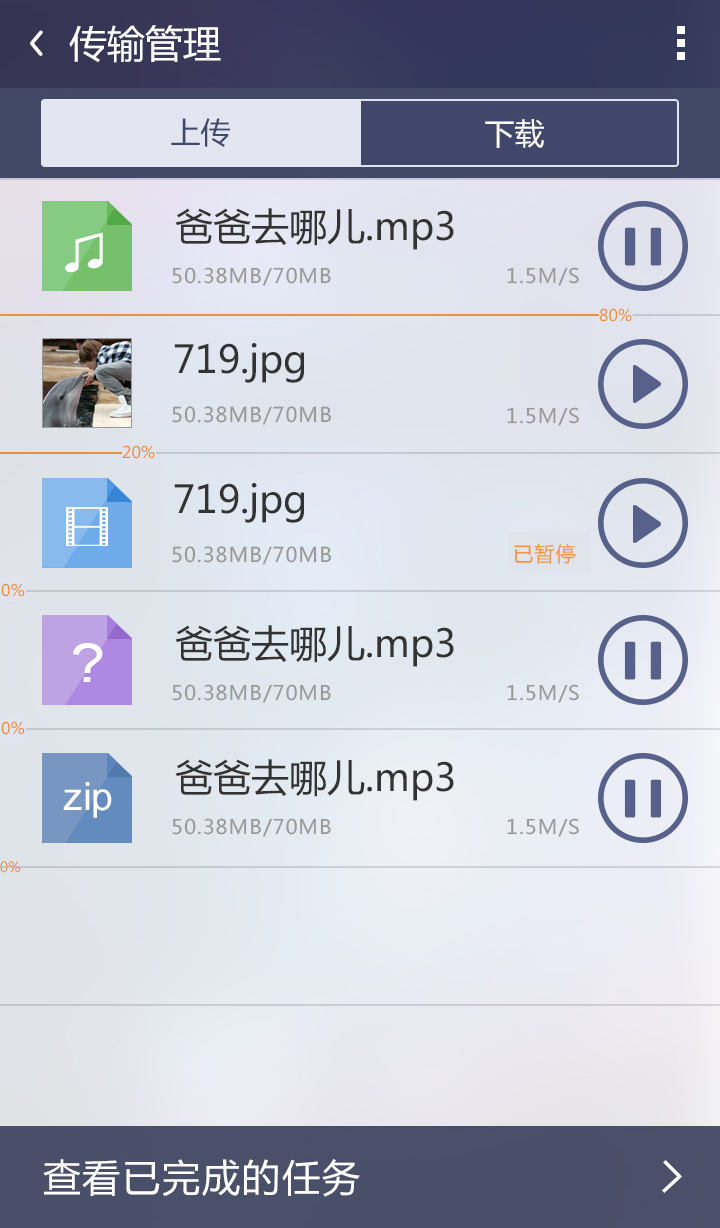Image resolution: width=720 pixels, height=1228 pixels.
Task: Resume the 719.jpg download with dolphin photo
Action: (642, 384)
